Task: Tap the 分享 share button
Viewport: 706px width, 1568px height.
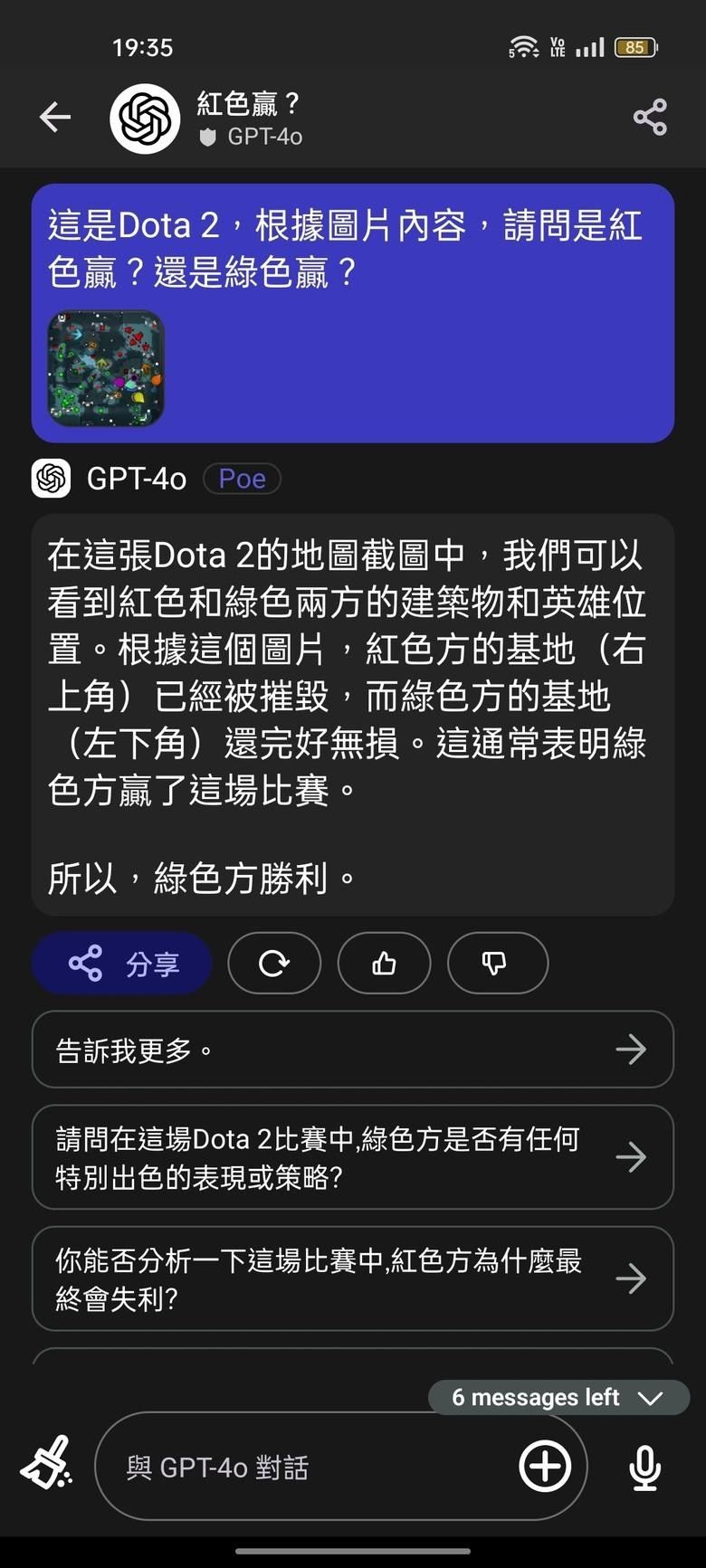Action: tap(121, 963)
